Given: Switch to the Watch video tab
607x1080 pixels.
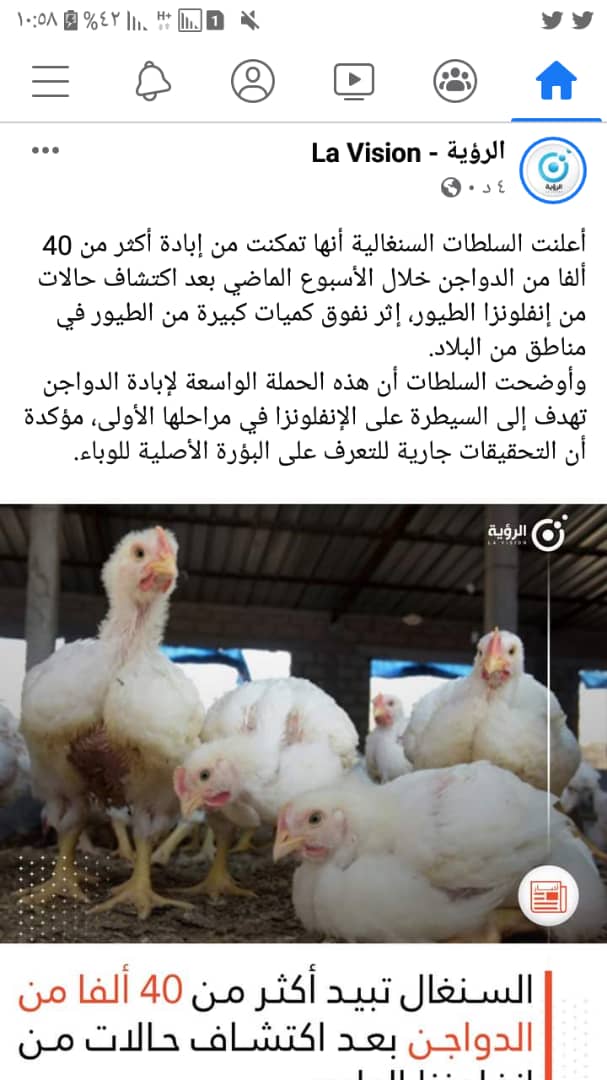Looking at the screenshot, I should (x=354, y=81).
